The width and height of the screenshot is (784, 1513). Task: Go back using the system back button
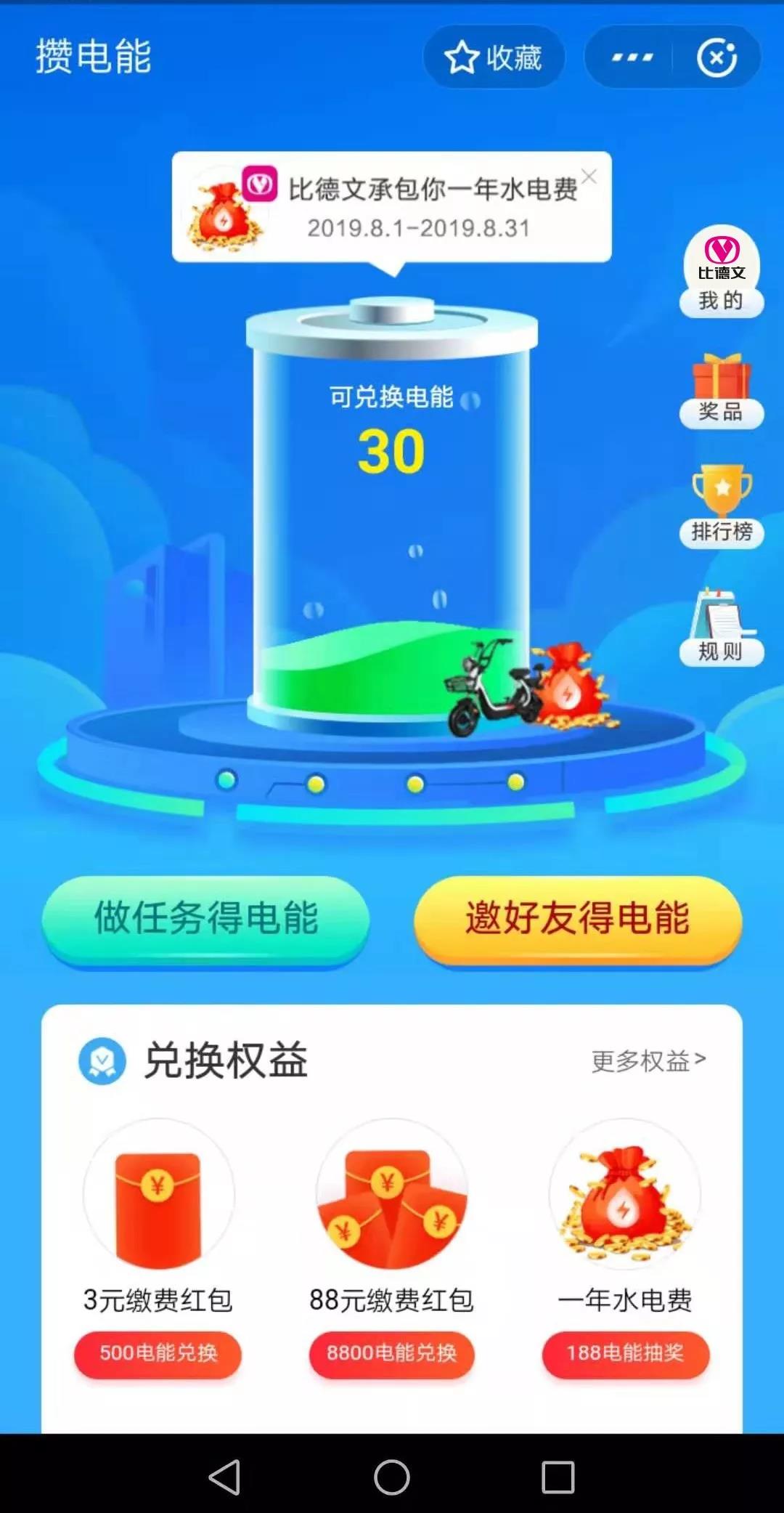coord(224,1476)
